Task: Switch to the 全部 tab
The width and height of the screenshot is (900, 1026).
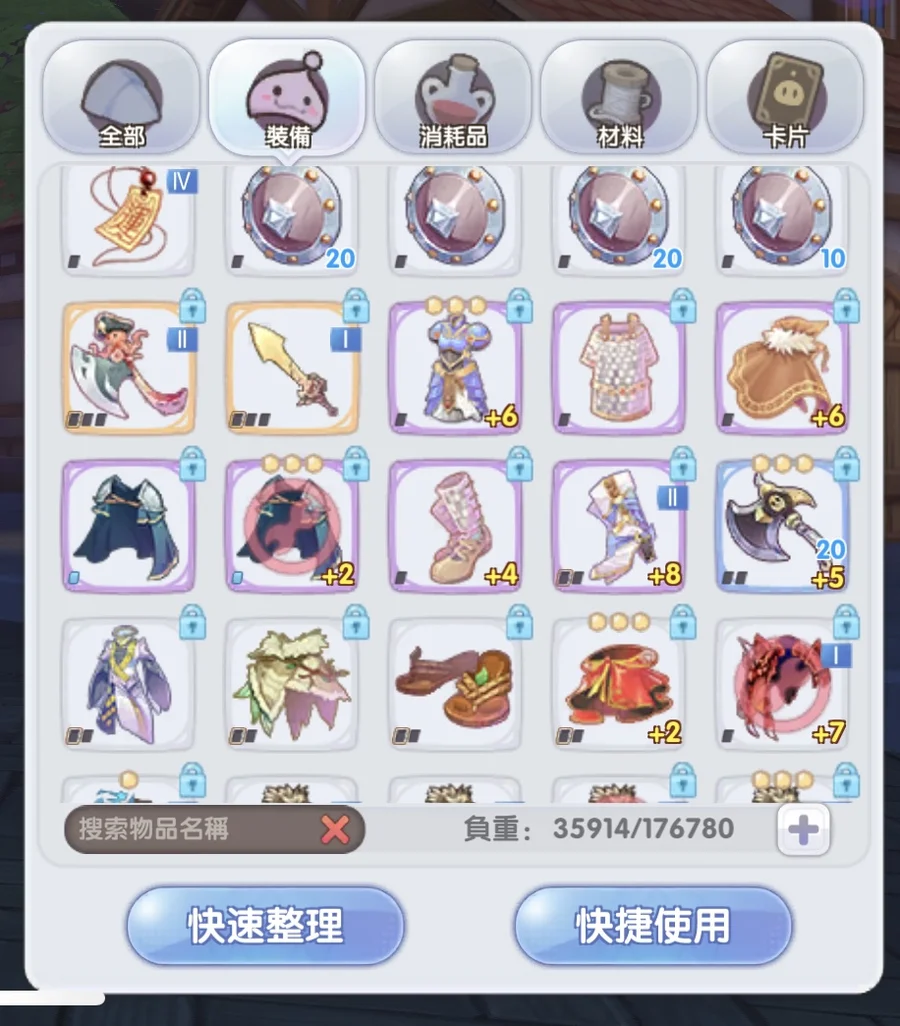Action: 121,99
